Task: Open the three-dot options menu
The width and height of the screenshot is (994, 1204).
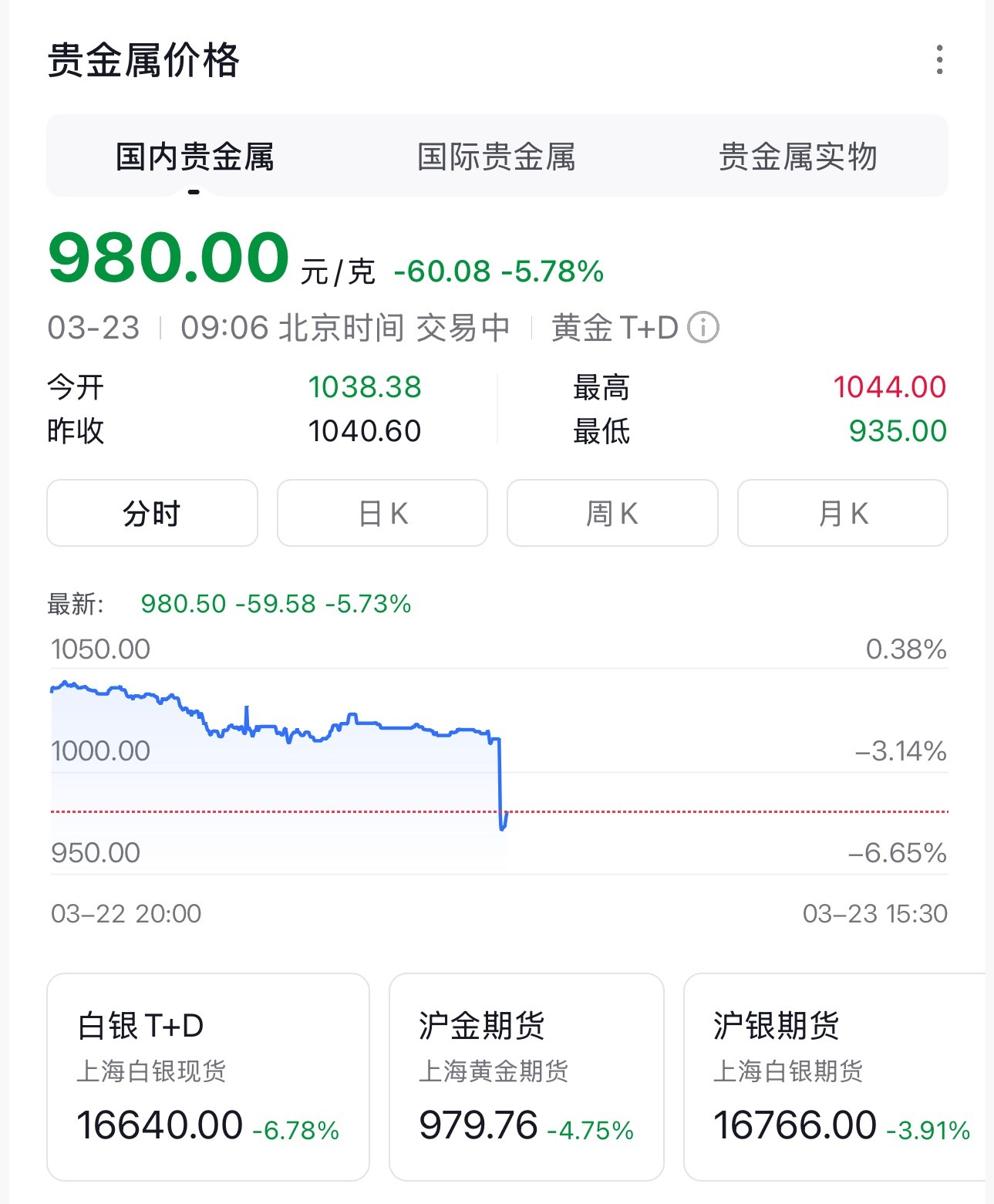Action: pyautogui.click(x=939, y=60)
